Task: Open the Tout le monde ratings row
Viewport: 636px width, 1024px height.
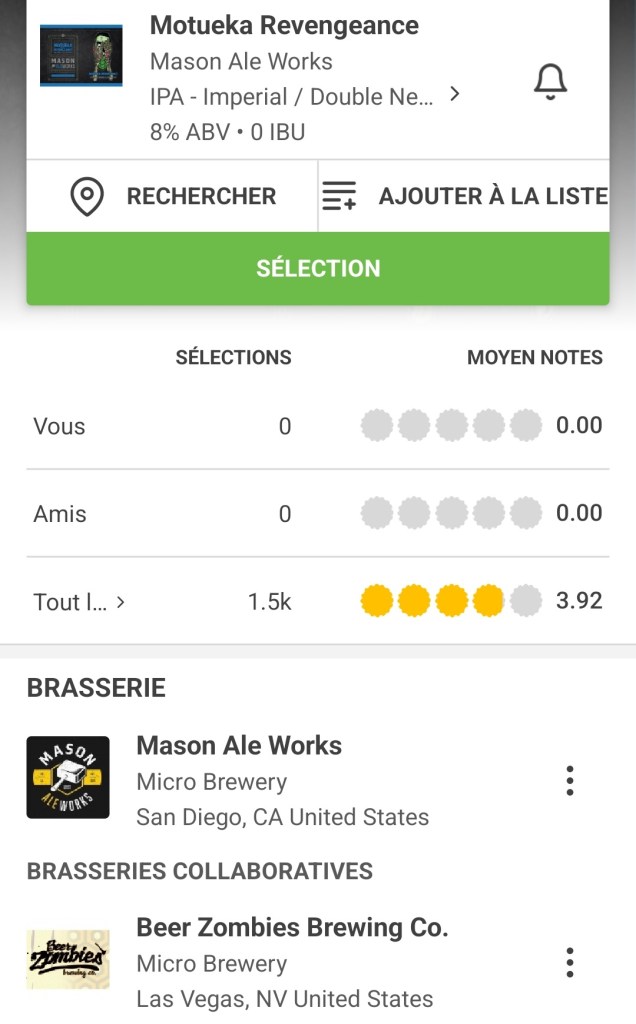Action: 80,602
